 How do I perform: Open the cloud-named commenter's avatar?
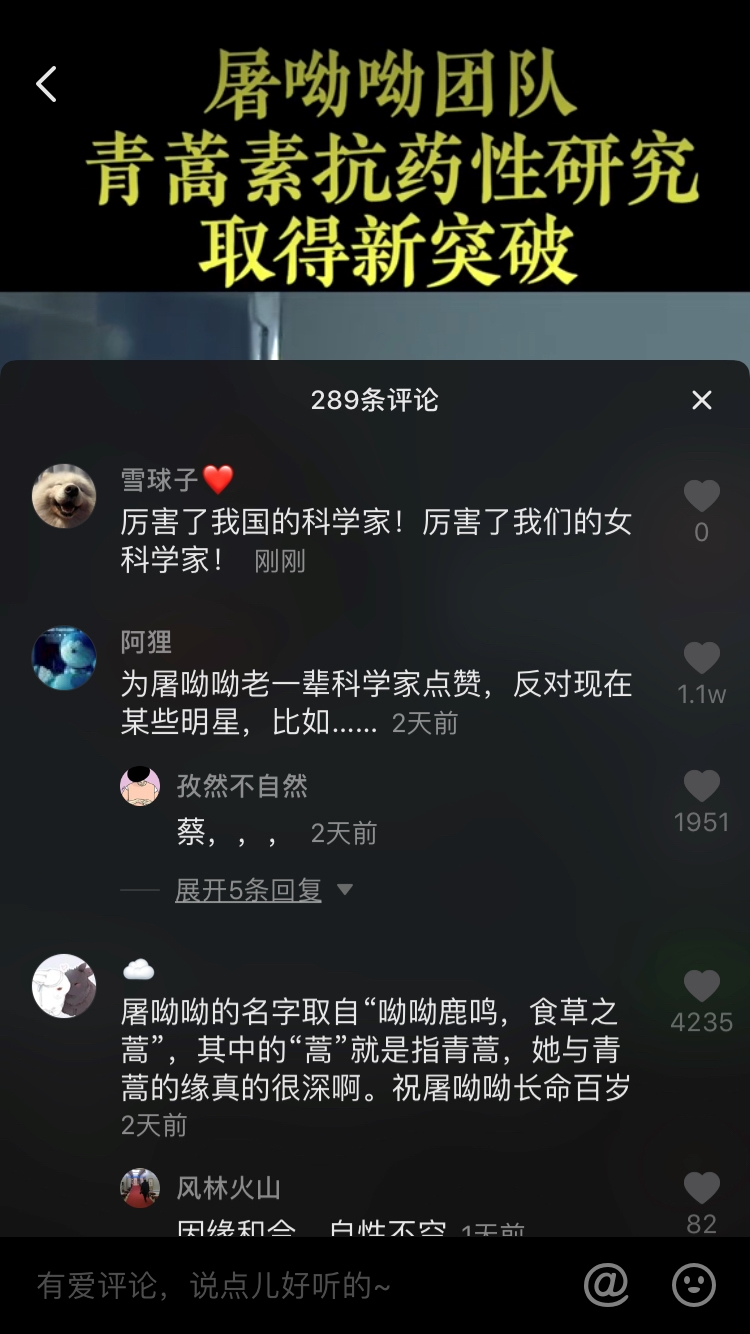click(64, 986)
